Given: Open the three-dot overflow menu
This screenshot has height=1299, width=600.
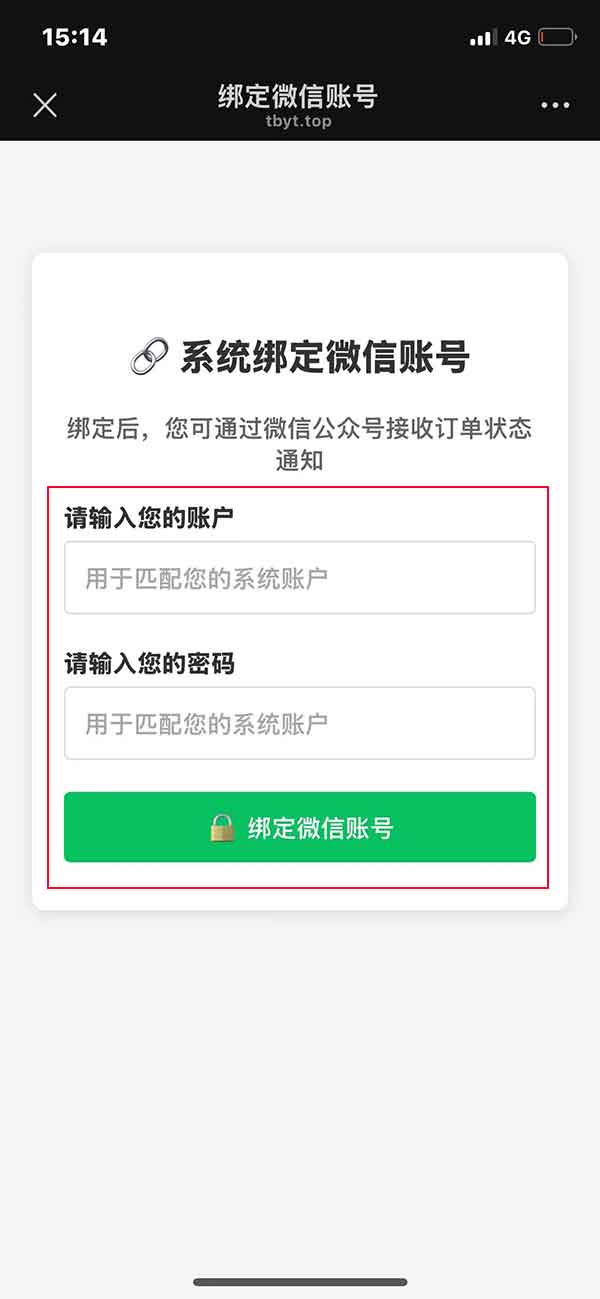Looking at the screenshot, I should (555, 105).
